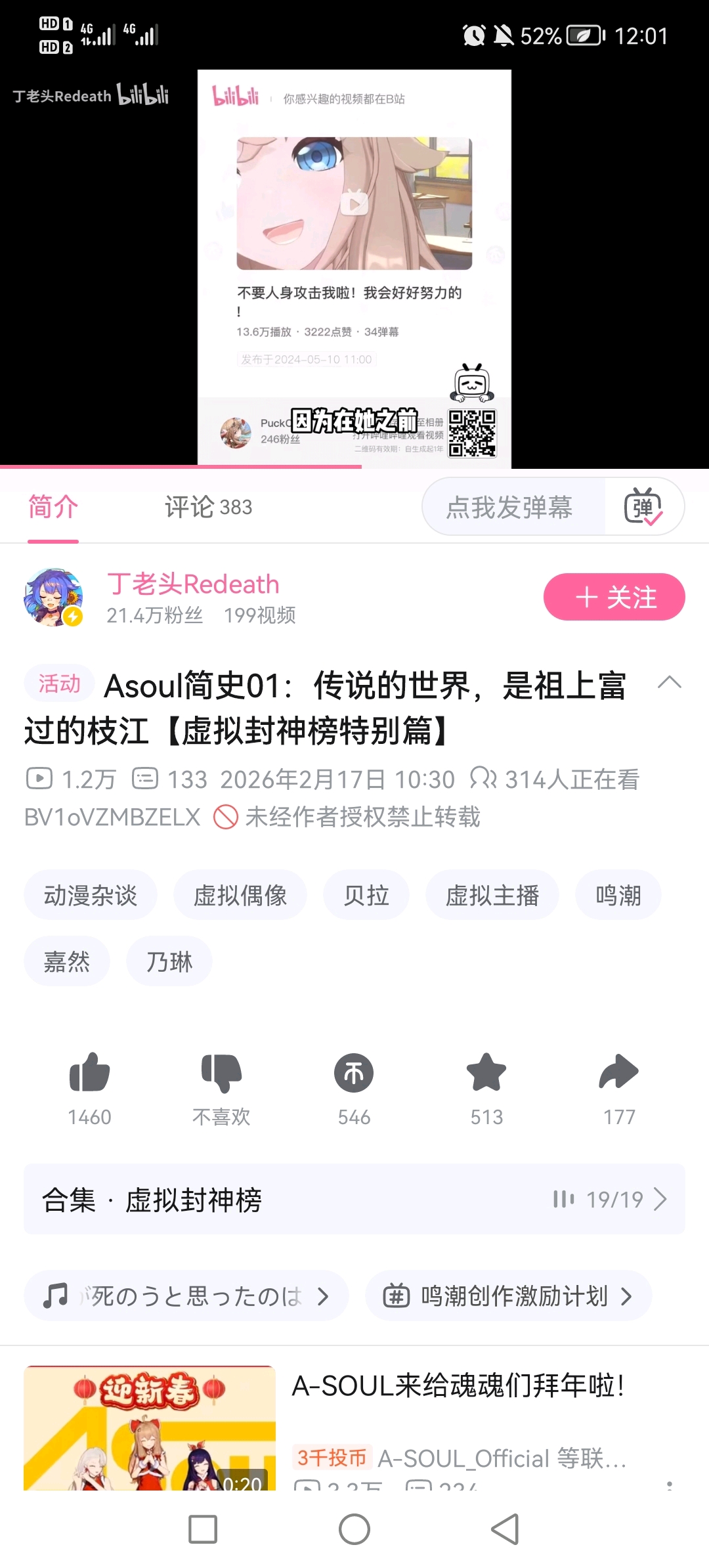Viewport: 709px width, 1568px height.
Task: Open the 虚拟偶像 tag
Action: click(240, 896)
